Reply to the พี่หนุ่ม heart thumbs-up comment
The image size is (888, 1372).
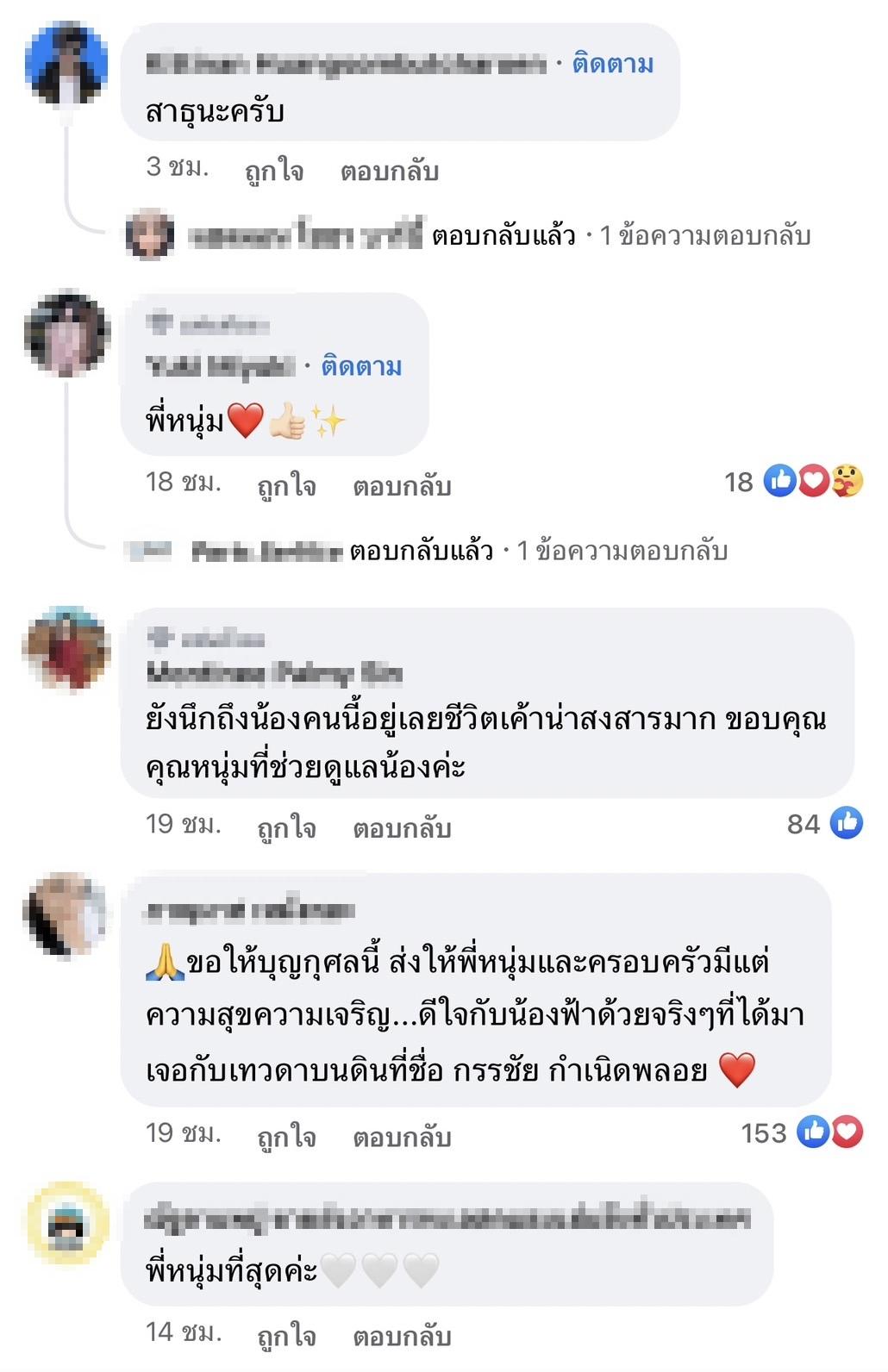402,486
